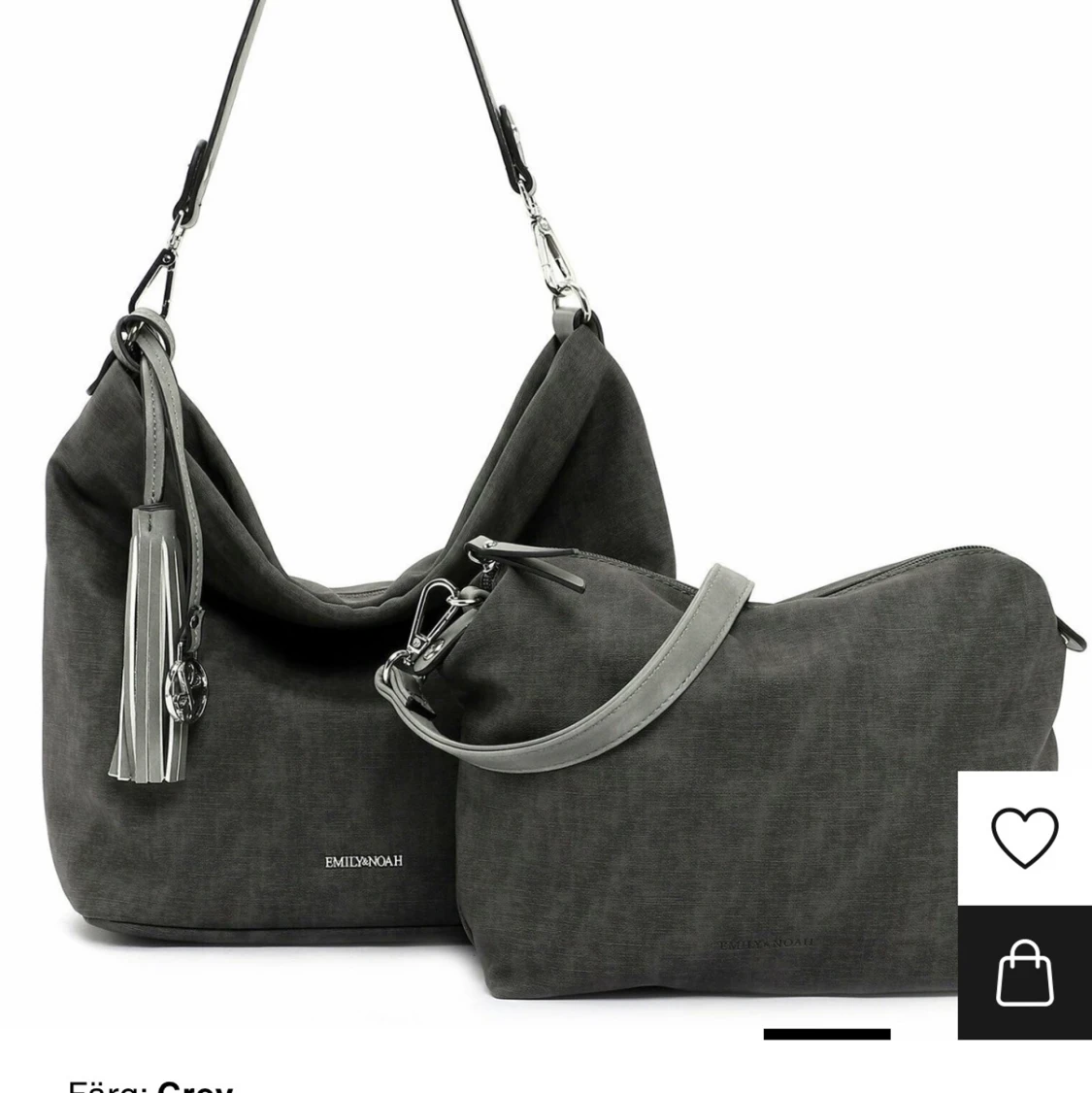1092x1093 pixels.
Task: Add this bag to the shopping cart
Action: pos(1024,973)
